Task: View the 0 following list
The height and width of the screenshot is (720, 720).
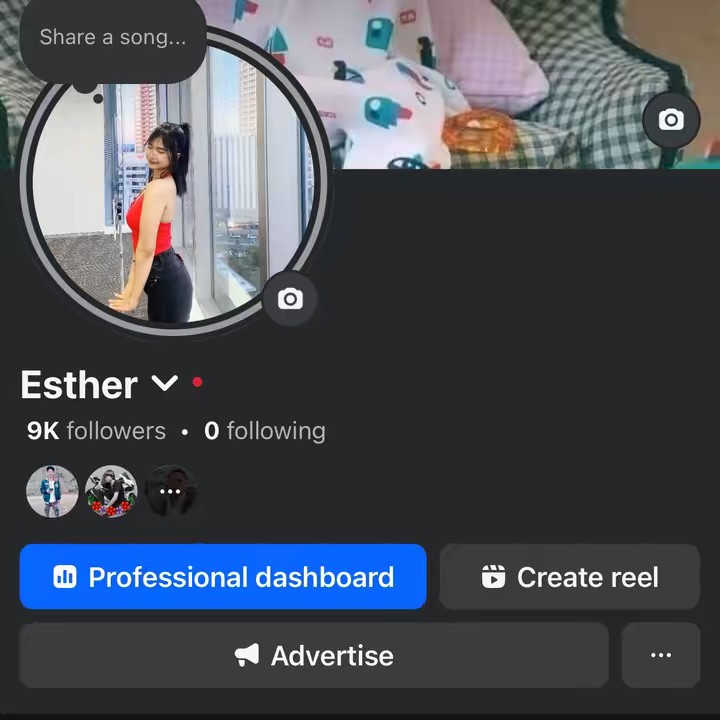Action: click(x=265, y=431)
